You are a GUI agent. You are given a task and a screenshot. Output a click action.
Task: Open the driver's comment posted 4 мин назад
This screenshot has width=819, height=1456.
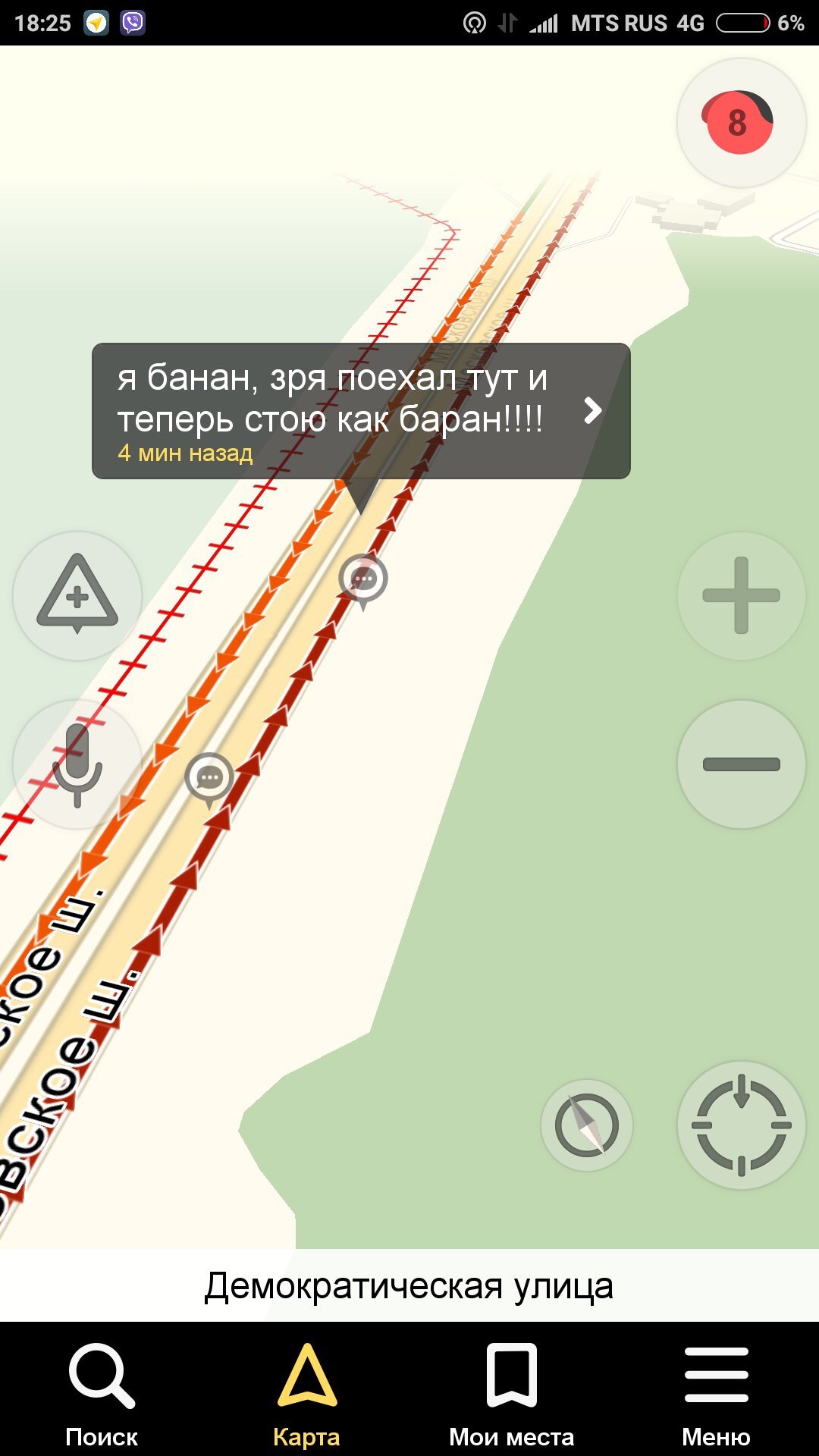coord(361,411)
